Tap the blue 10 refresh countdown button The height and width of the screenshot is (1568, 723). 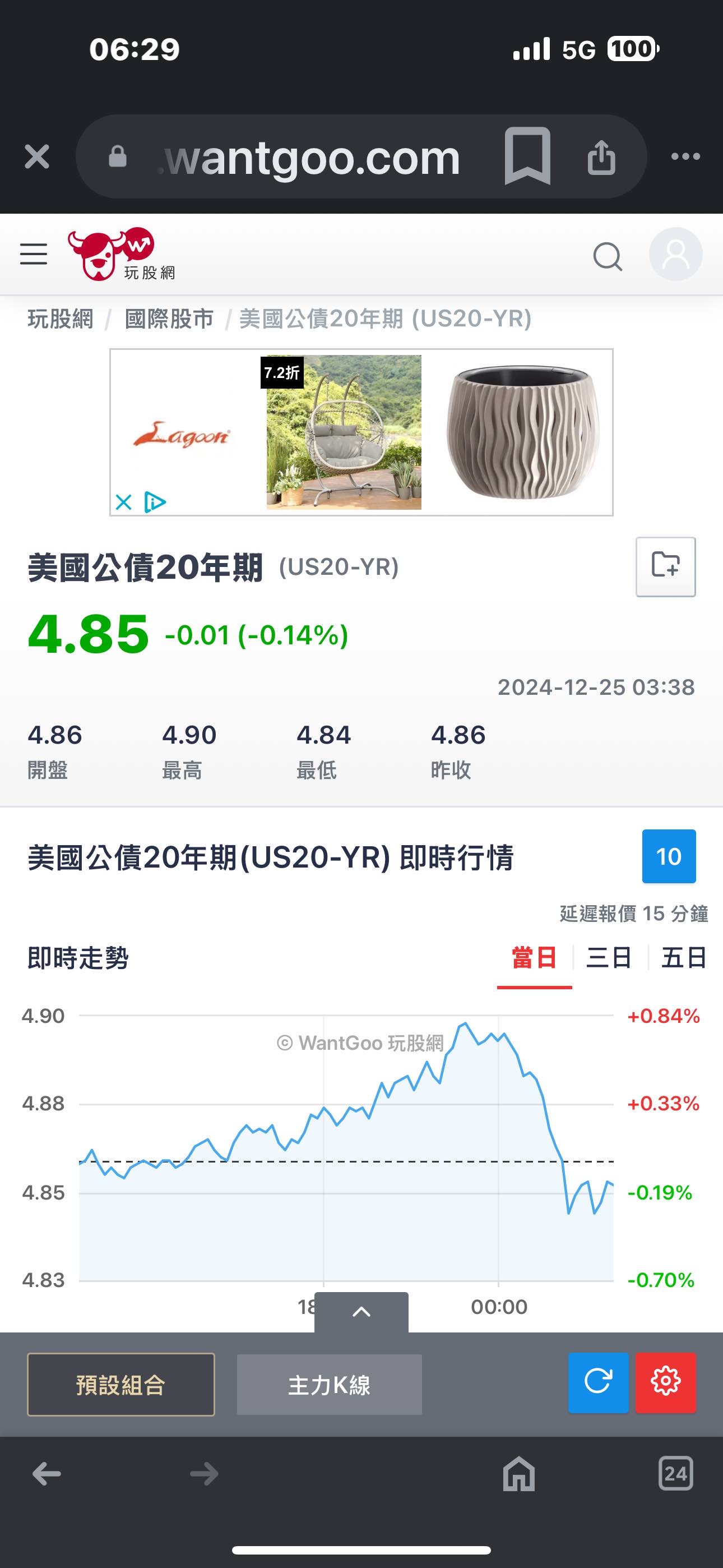668,856
